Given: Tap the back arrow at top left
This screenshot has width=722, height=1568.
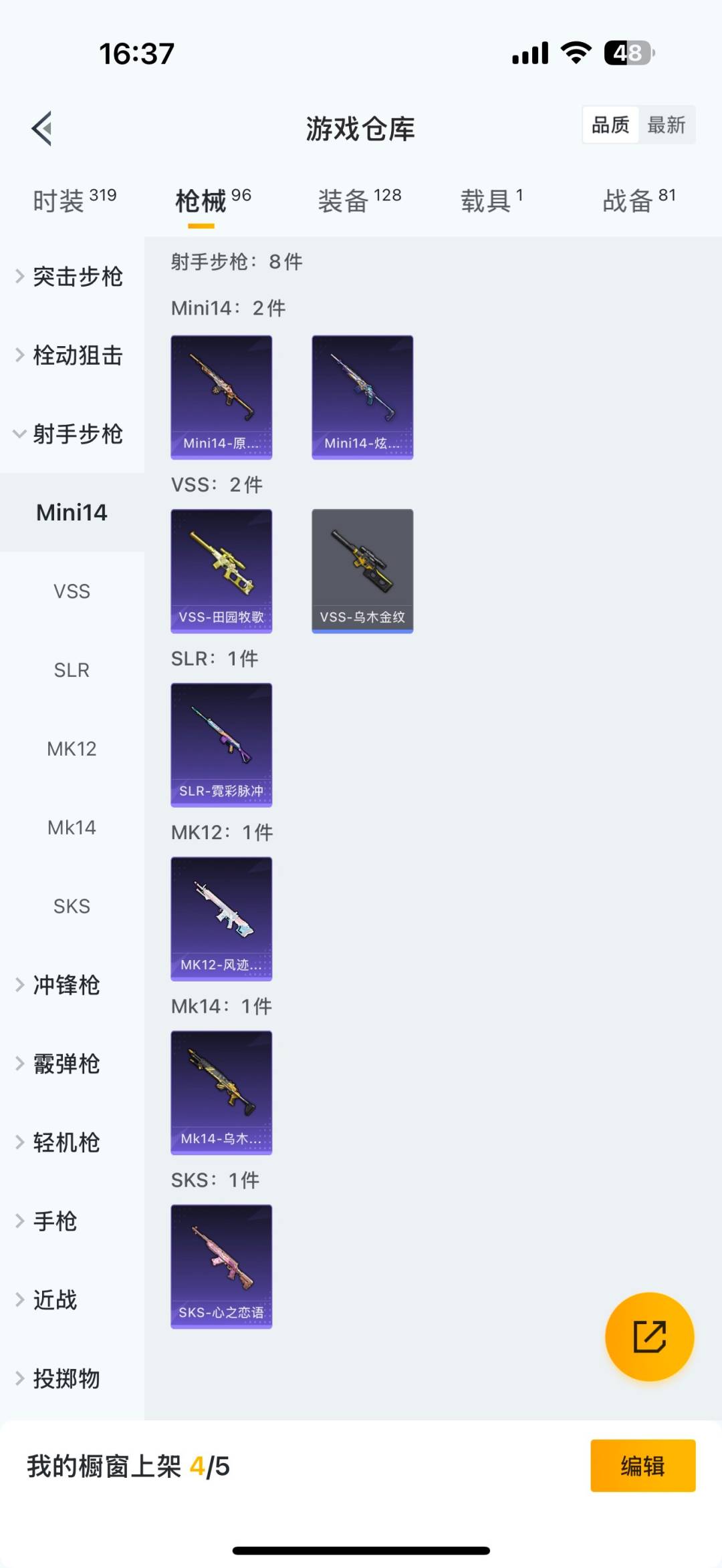Looking at the screenshot, I should click(41, 129).
